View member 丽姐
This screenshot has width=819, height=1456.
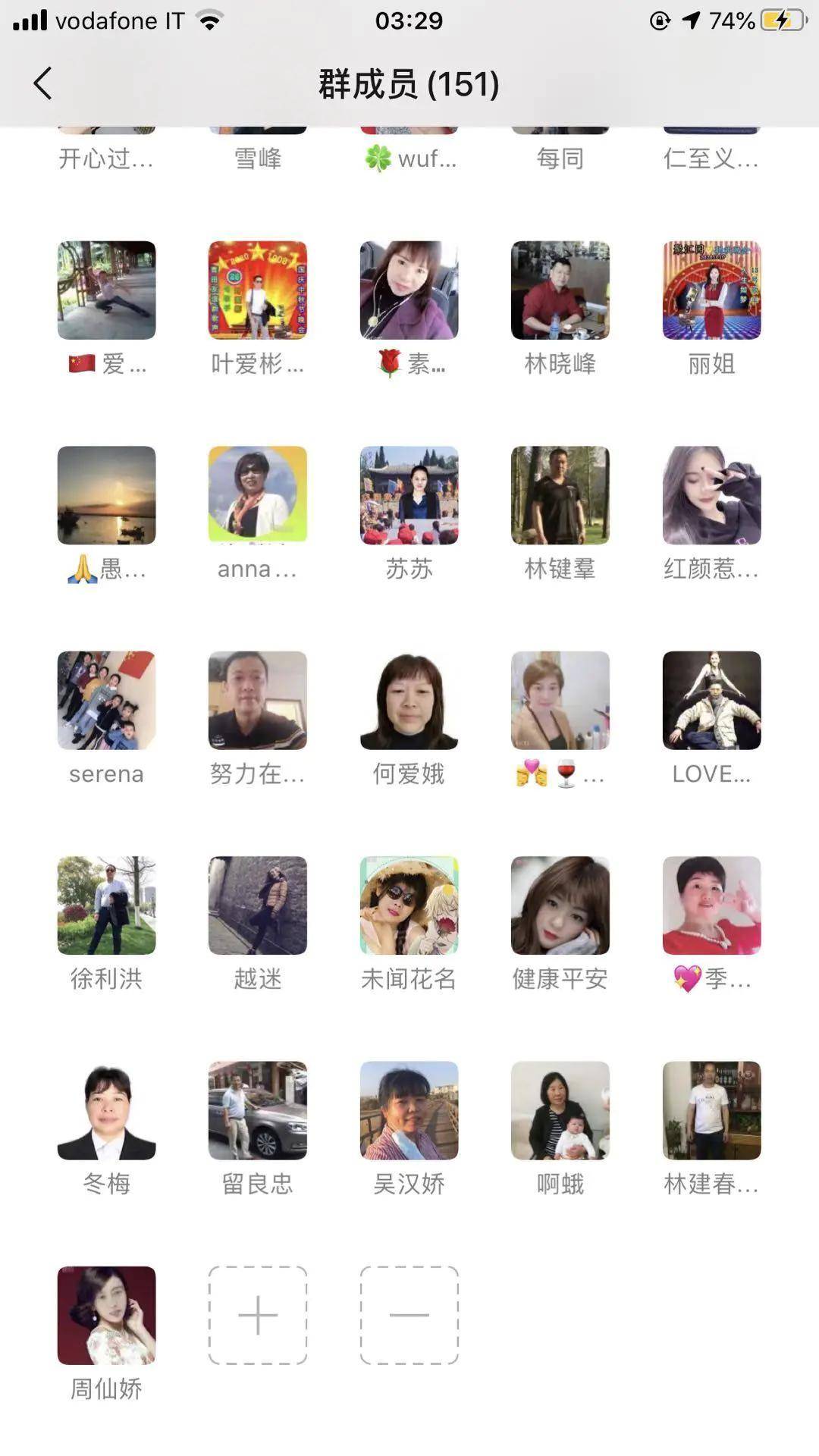coord(711,290)
